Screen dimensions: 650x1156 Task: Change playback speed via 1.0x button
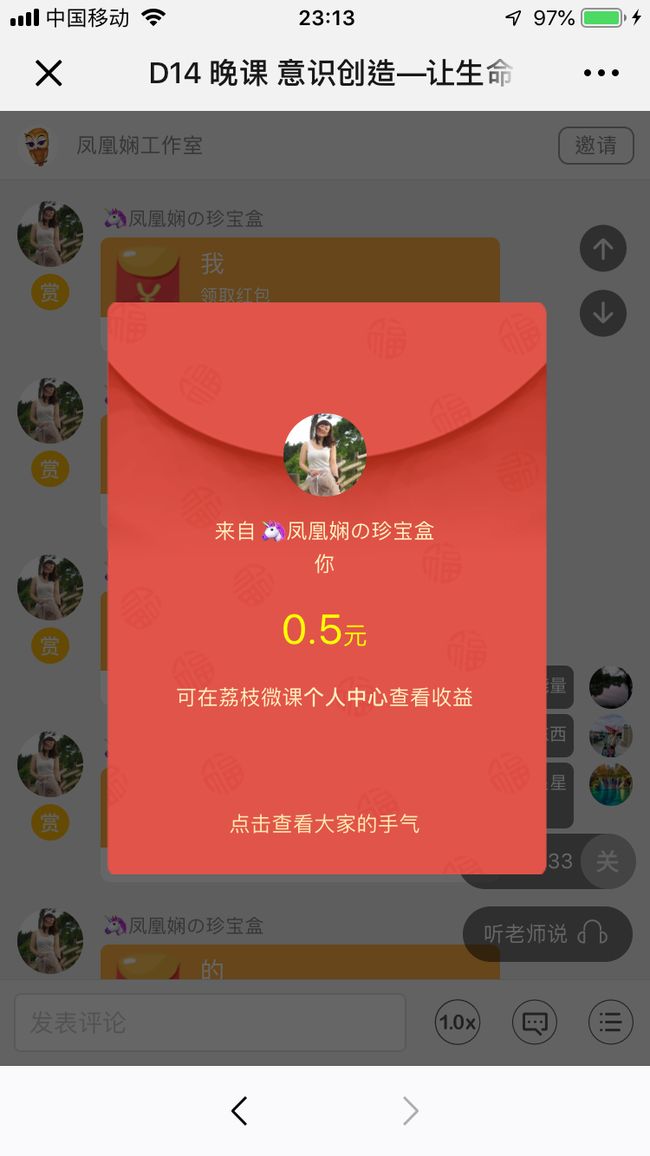pyautogui.click(x=457, y=1022)
